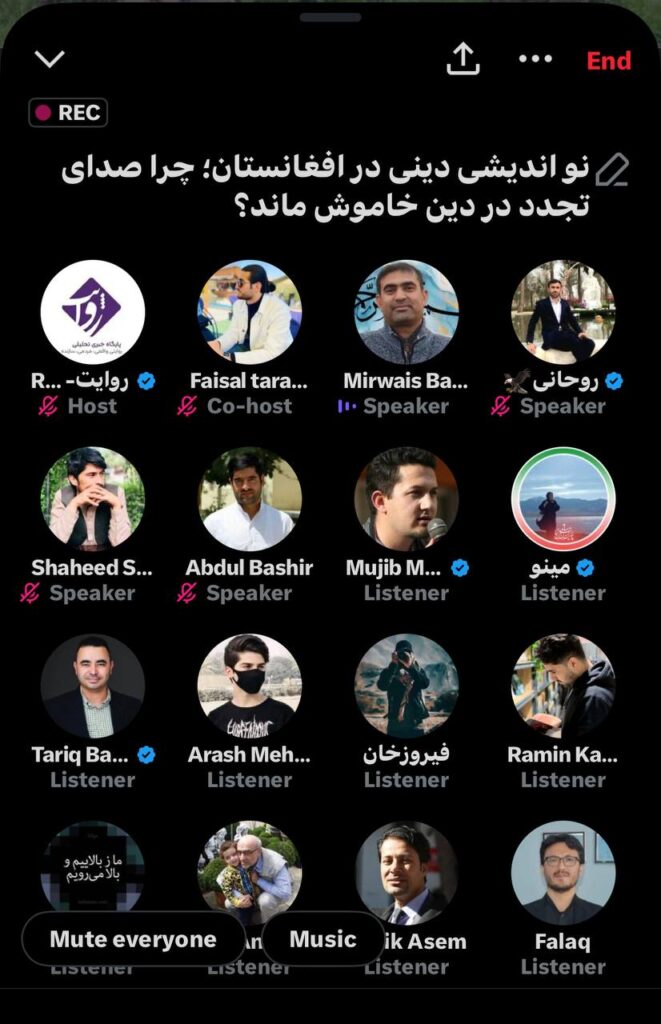View speaker Mirwais Ba... profile
Viewport: 661px width, 1024px height.
point(406,312)
